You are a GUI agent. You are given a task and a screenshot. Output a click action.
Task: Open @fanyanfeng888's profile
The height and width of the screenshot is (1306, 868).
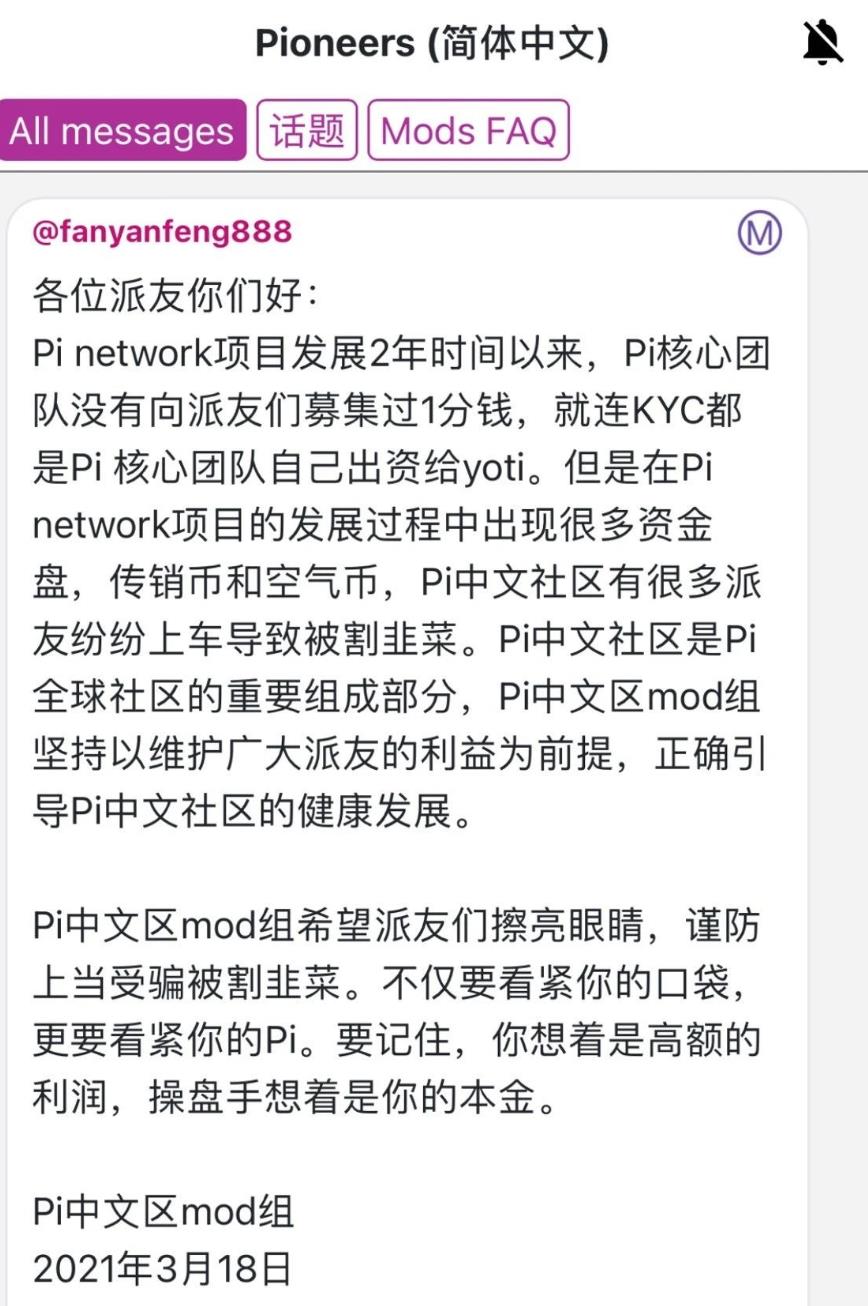162,232
